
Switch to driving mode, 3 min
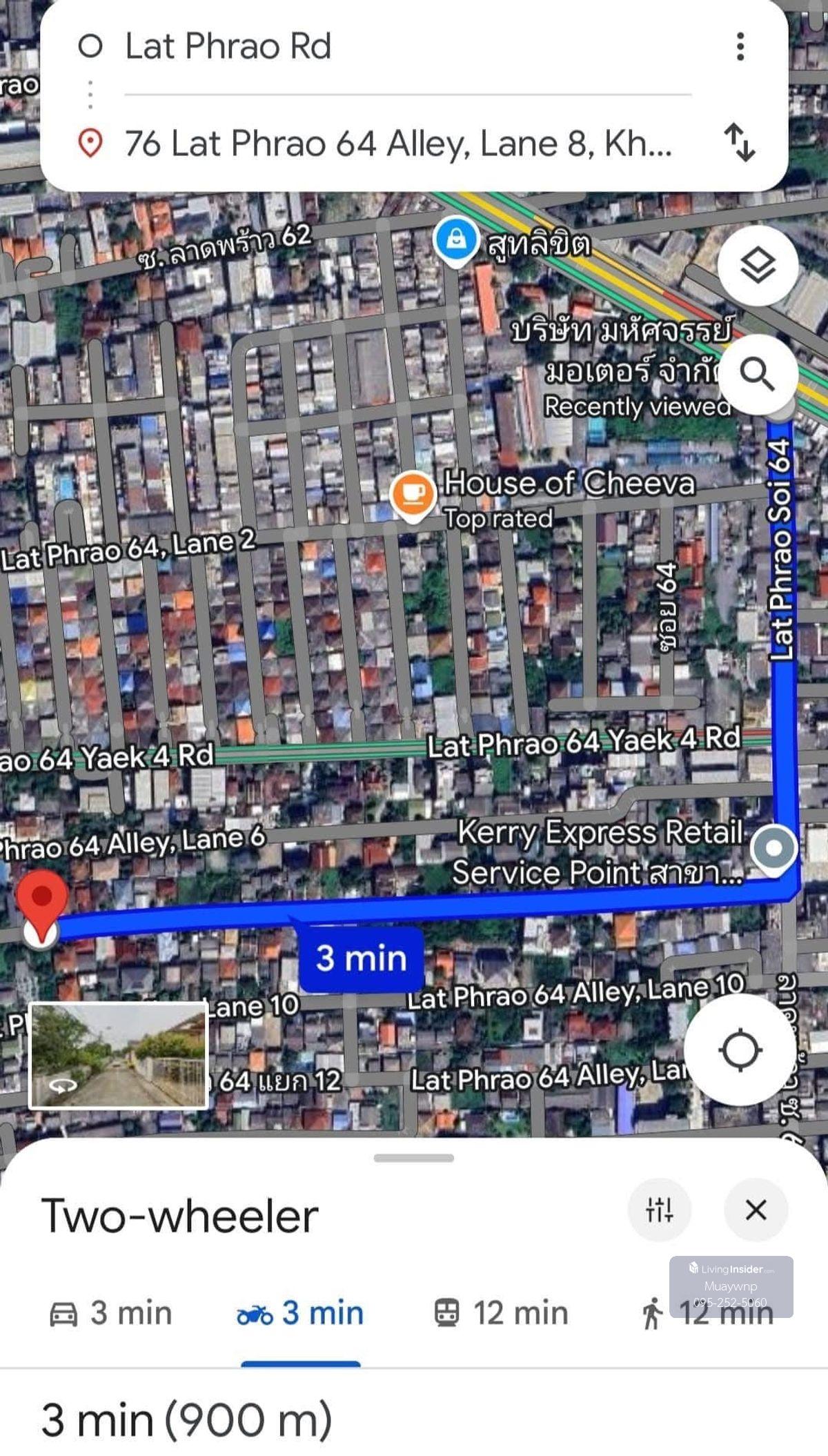(x=111, y=1313)
